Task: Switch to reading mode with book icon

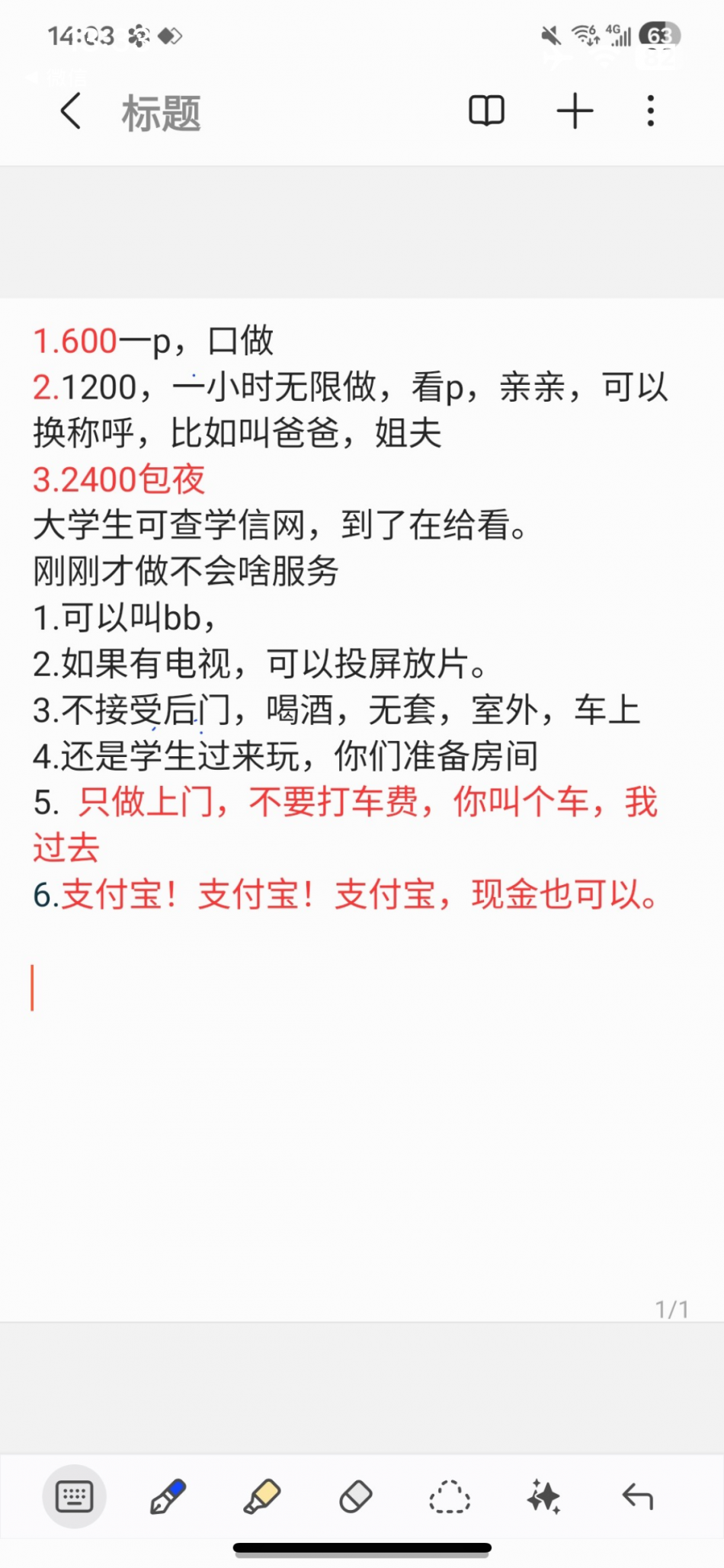Action: pyautogui.click(x=486, y=111)
